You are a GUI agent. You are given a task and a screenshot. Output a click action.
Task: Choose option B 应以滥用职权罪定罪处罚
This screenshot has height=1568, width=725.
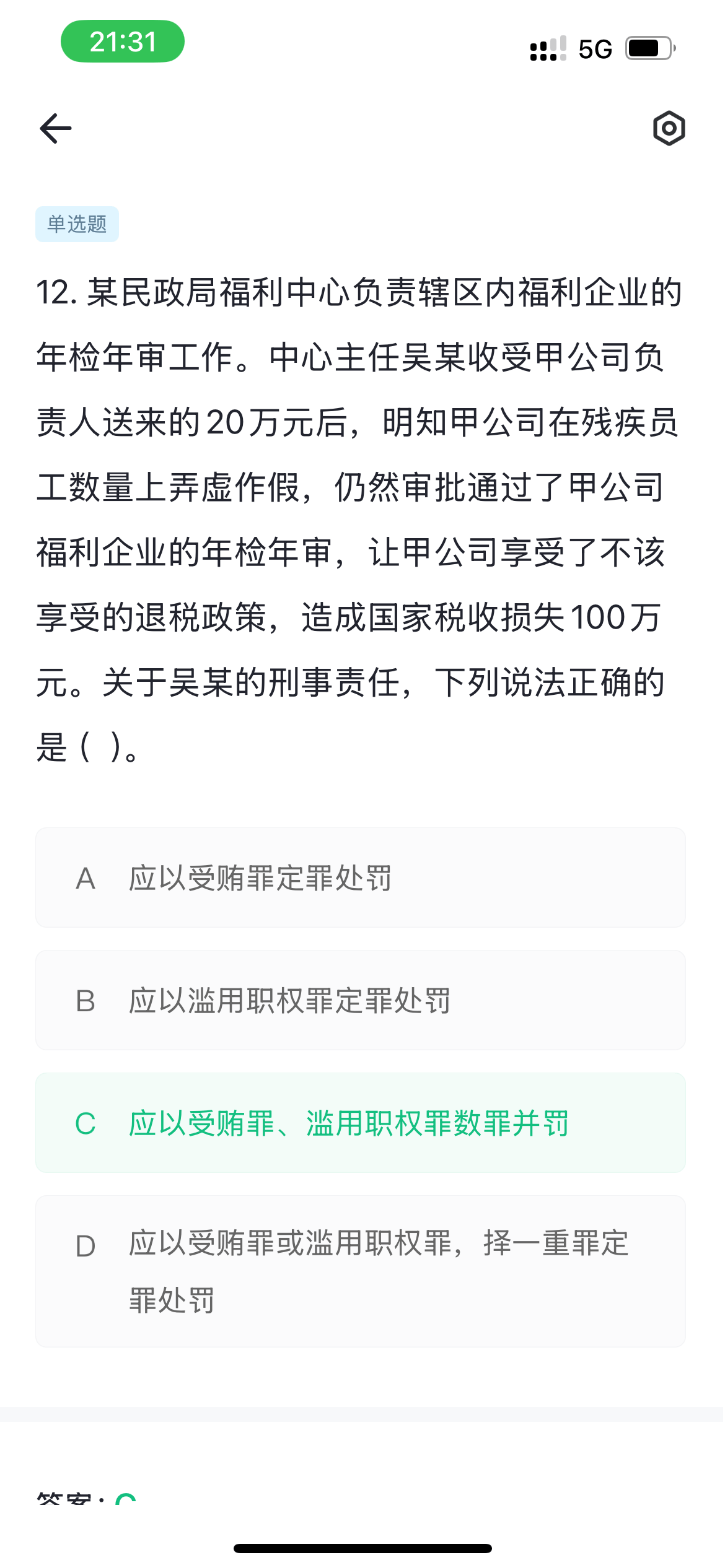coord(360,1000)
